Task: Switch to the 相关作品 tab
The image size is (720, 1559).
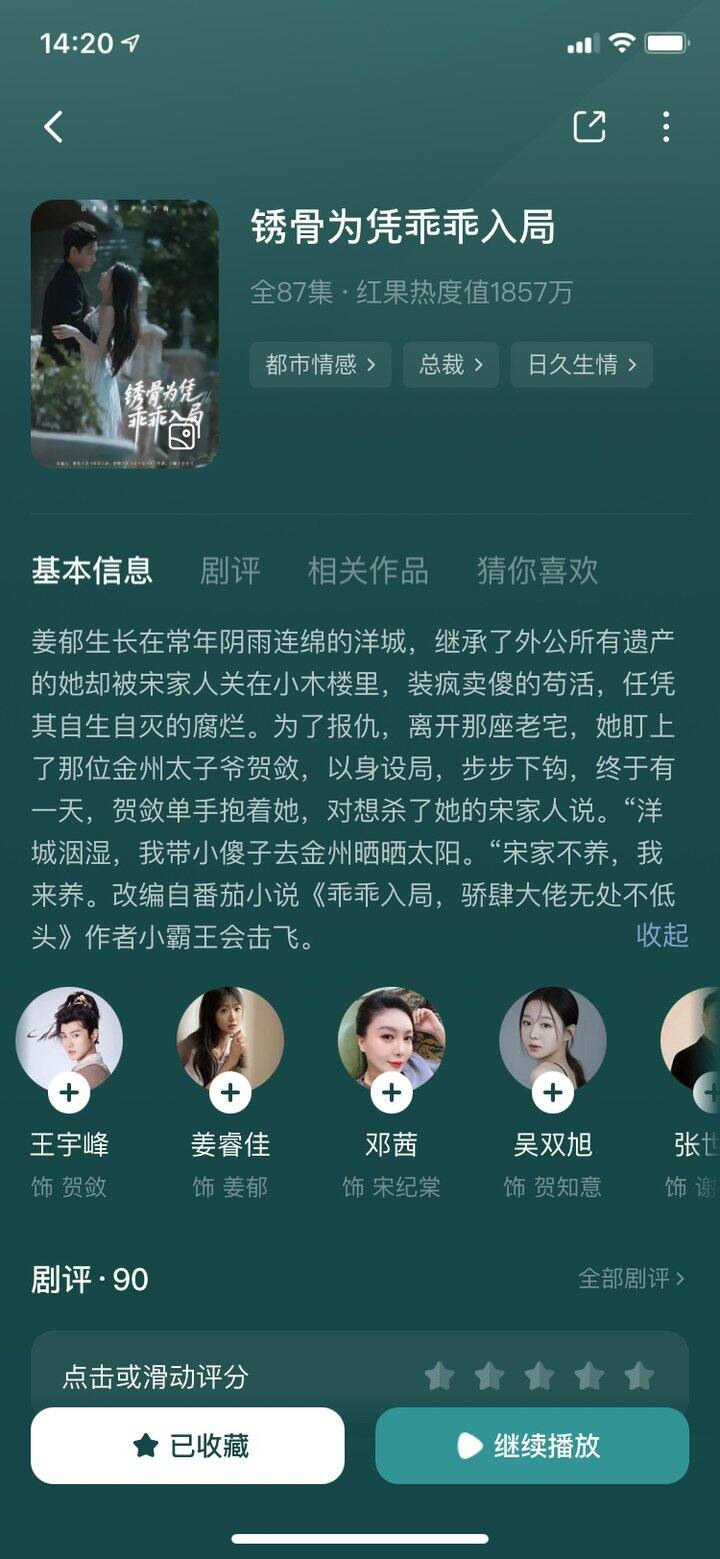Action: pyautogui.click(x=368, y=570)
